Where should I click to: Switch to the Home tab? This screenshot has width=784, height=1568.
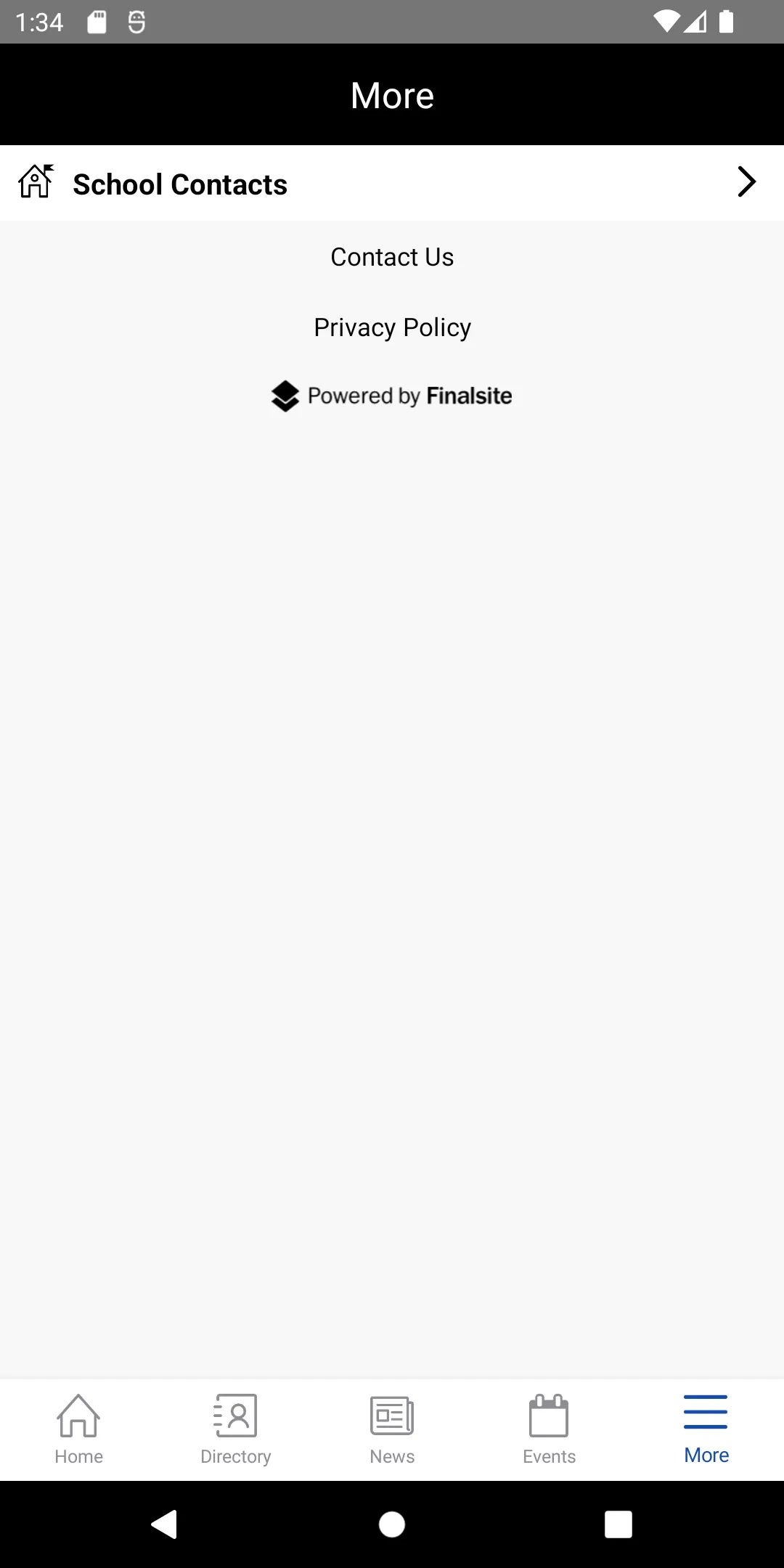(x=78, y=1430)
